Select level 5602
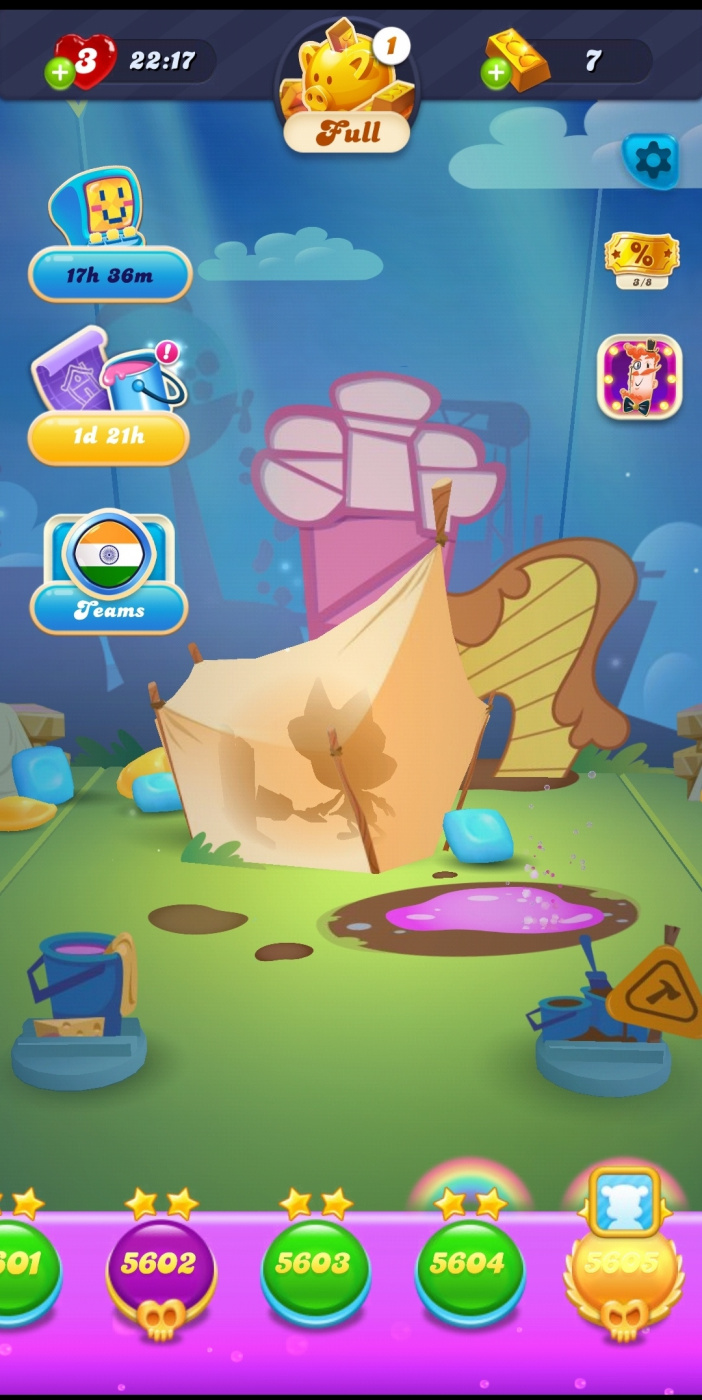The width and height of the screenshot is (702, 1400). pos(159,1265)
